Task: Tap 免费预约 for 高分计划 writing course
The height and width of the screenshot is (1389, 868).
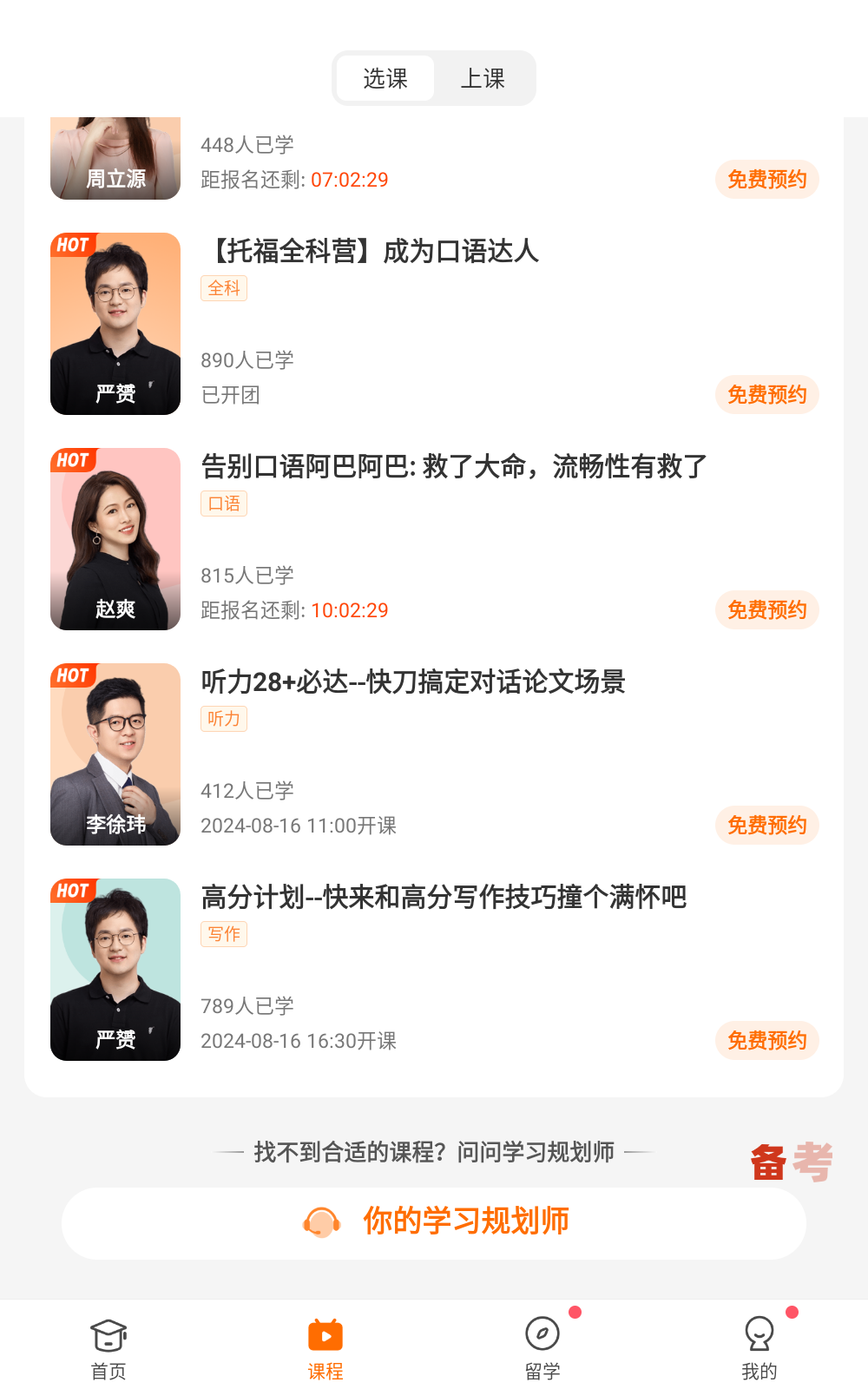Action: pos(766,1041)
